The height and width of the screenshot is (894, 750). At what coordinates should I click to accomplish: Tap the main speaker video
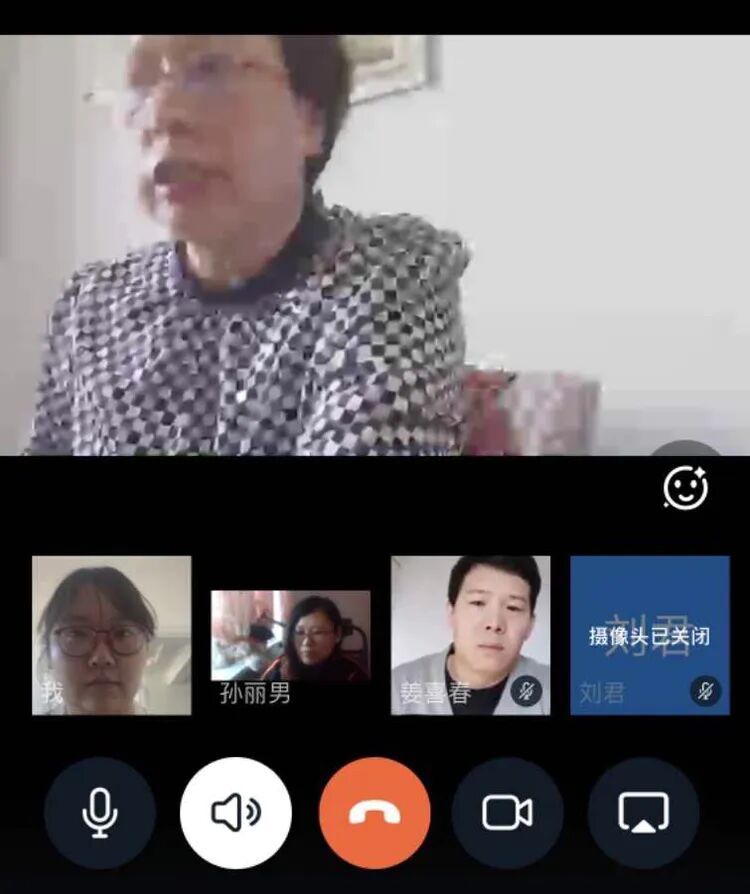coord(375,245)
